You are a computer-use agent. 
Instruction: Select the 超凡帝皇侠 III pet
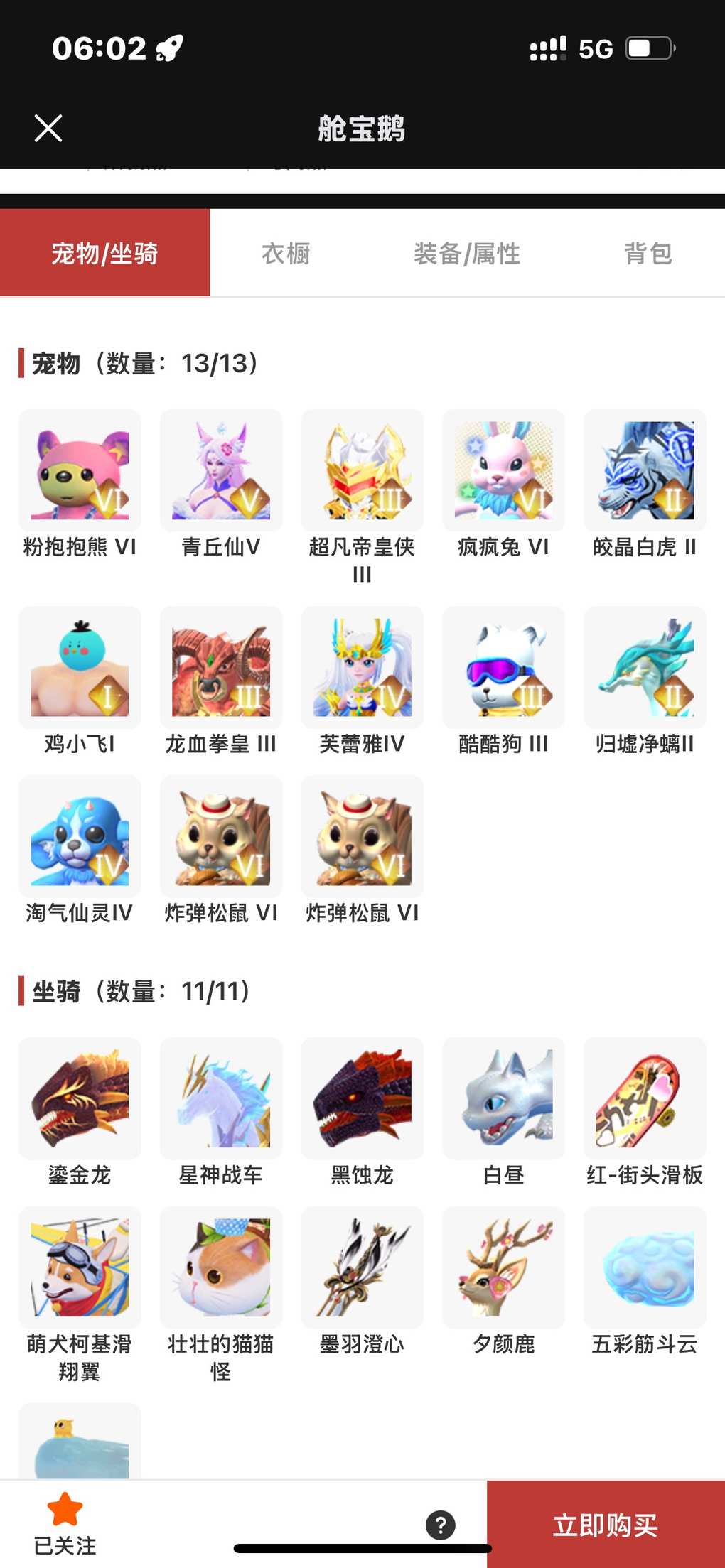click(x=362, y=470)
